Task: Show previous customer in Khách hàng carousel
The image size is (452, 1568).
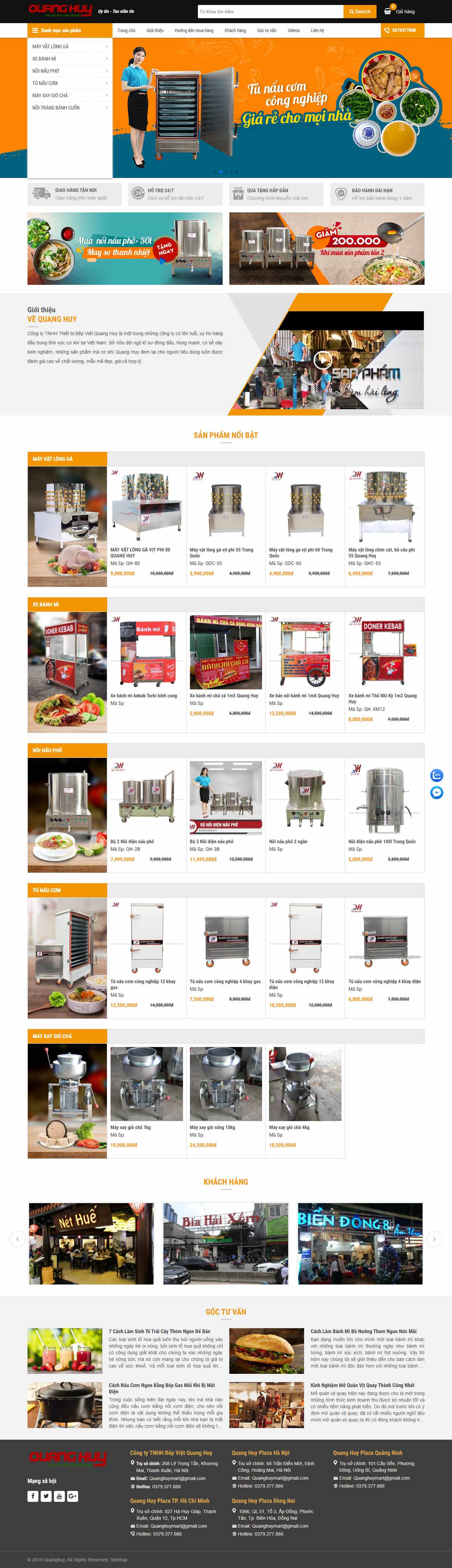Action: 18,1238
